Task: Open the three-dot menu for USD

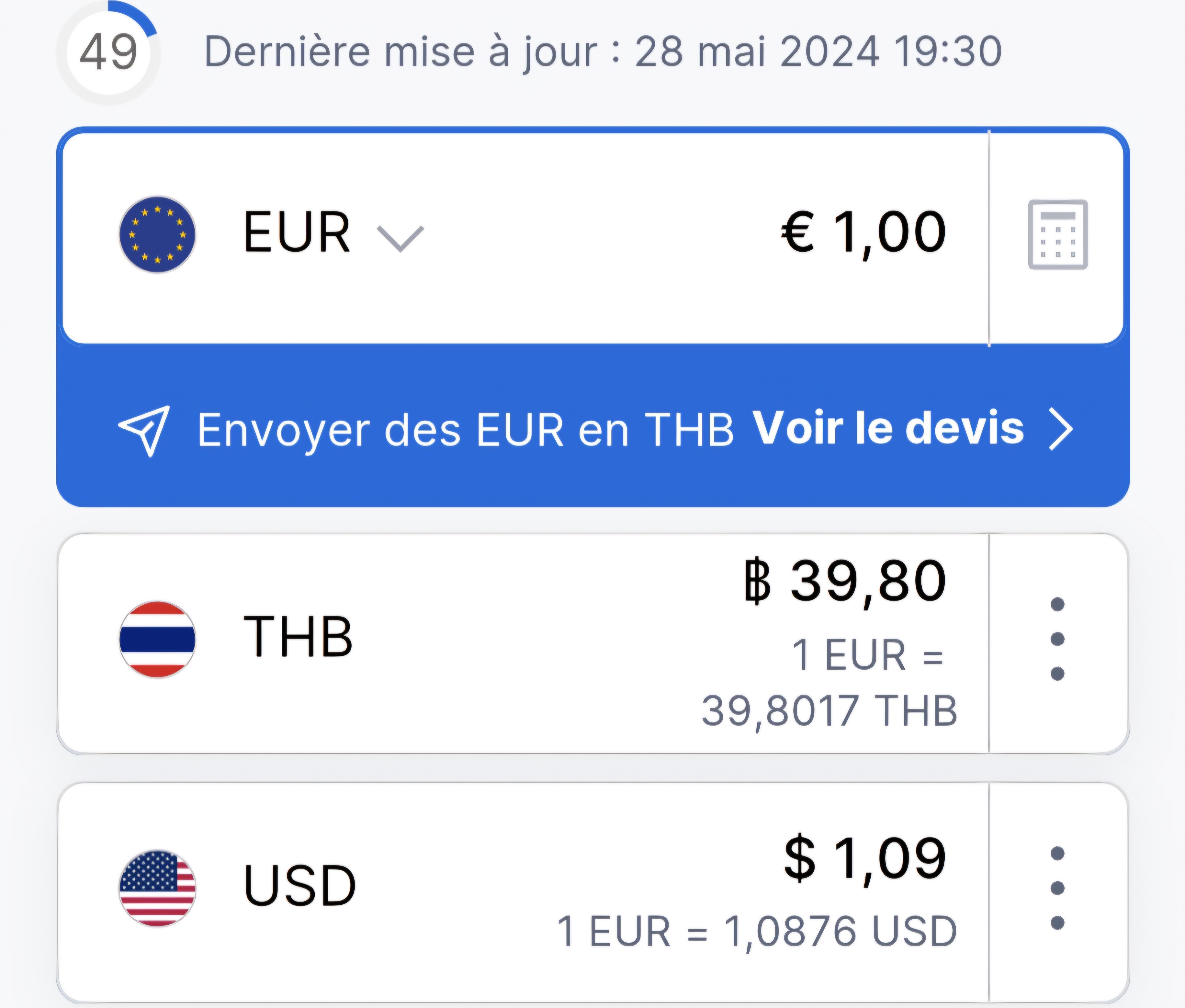Action: coord(1057,887)
